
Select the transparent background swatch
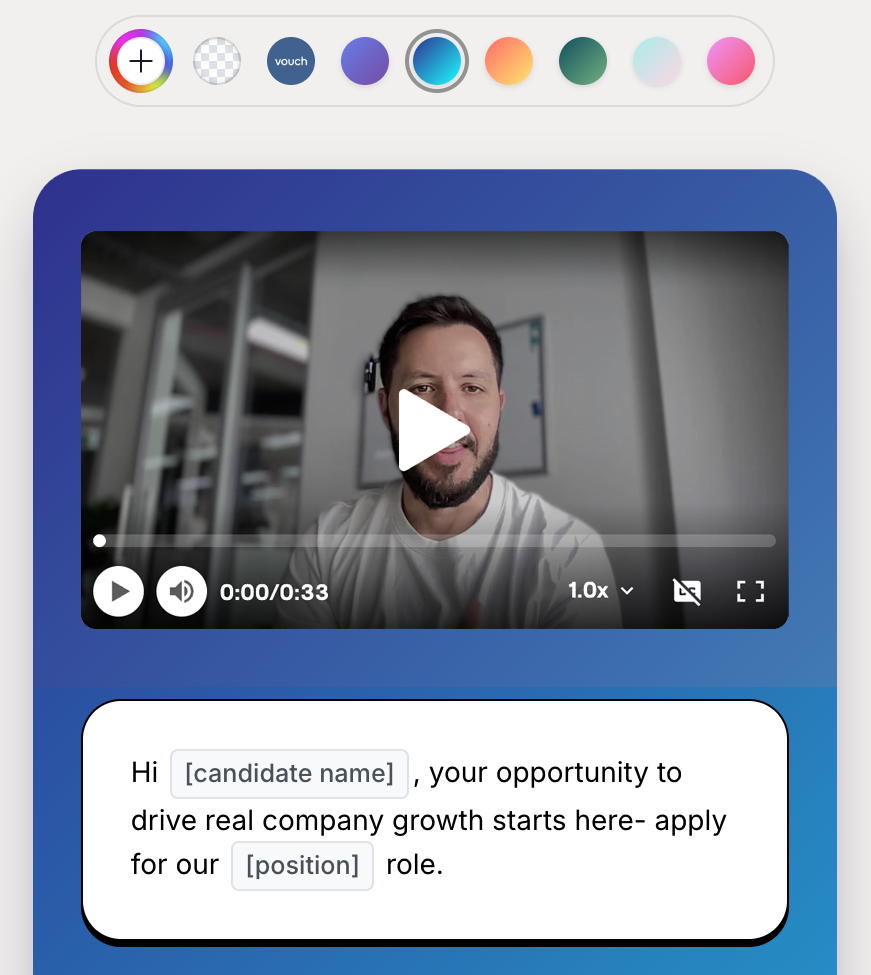point(217,61)
